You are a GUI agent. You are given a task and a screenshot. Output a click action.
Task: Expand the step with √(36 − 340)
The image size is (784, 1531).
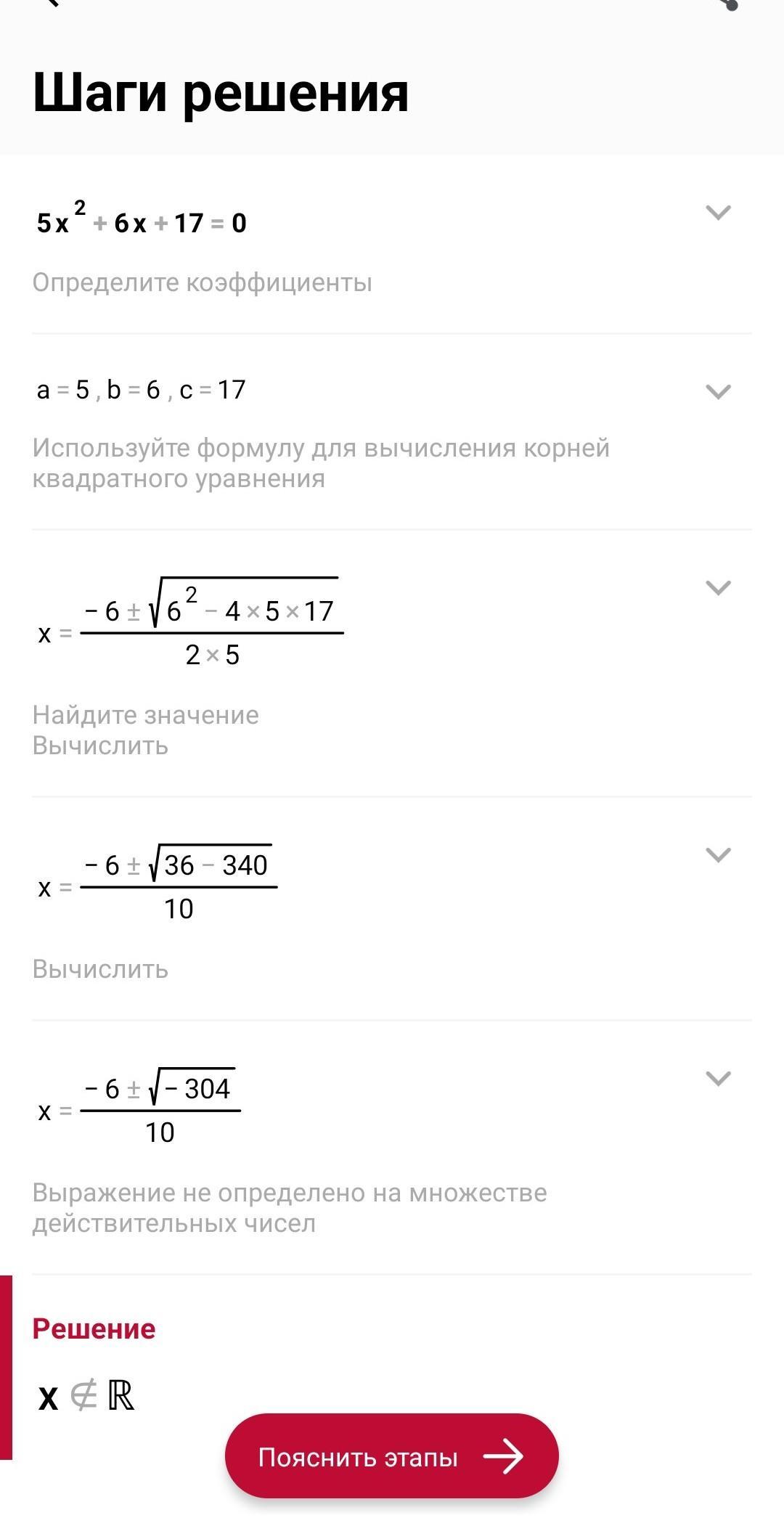click(x=717, y=855)
